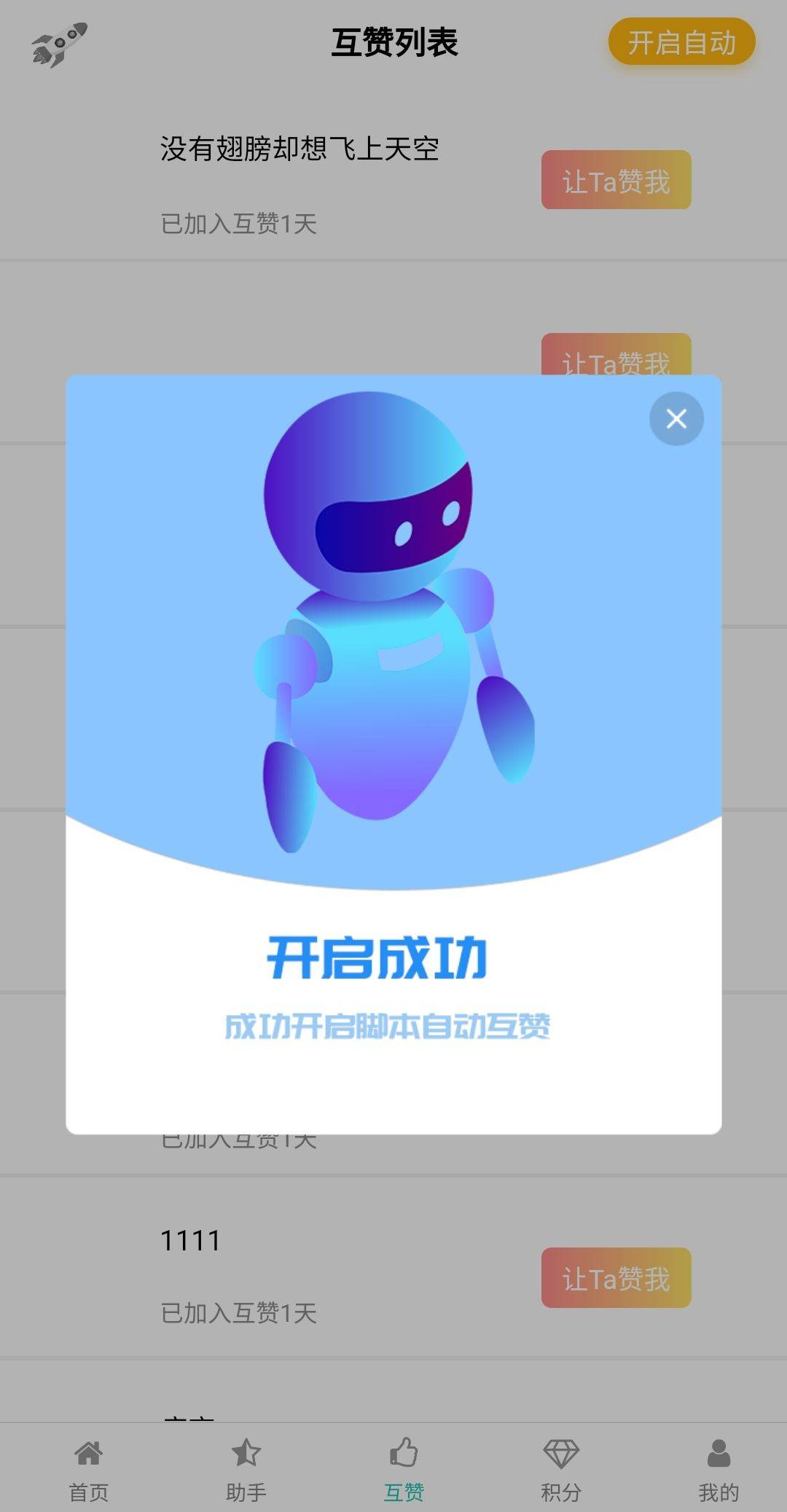Close the 开启成功 popup dialog

[x=676, y=418]
